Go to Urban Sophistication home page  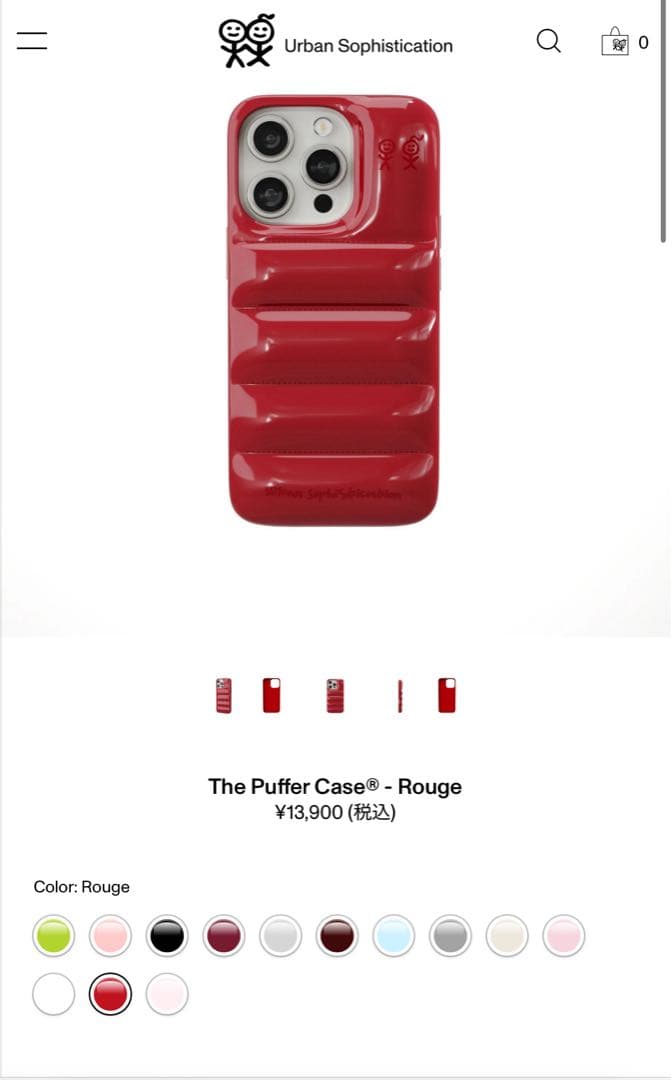(336, 42)
